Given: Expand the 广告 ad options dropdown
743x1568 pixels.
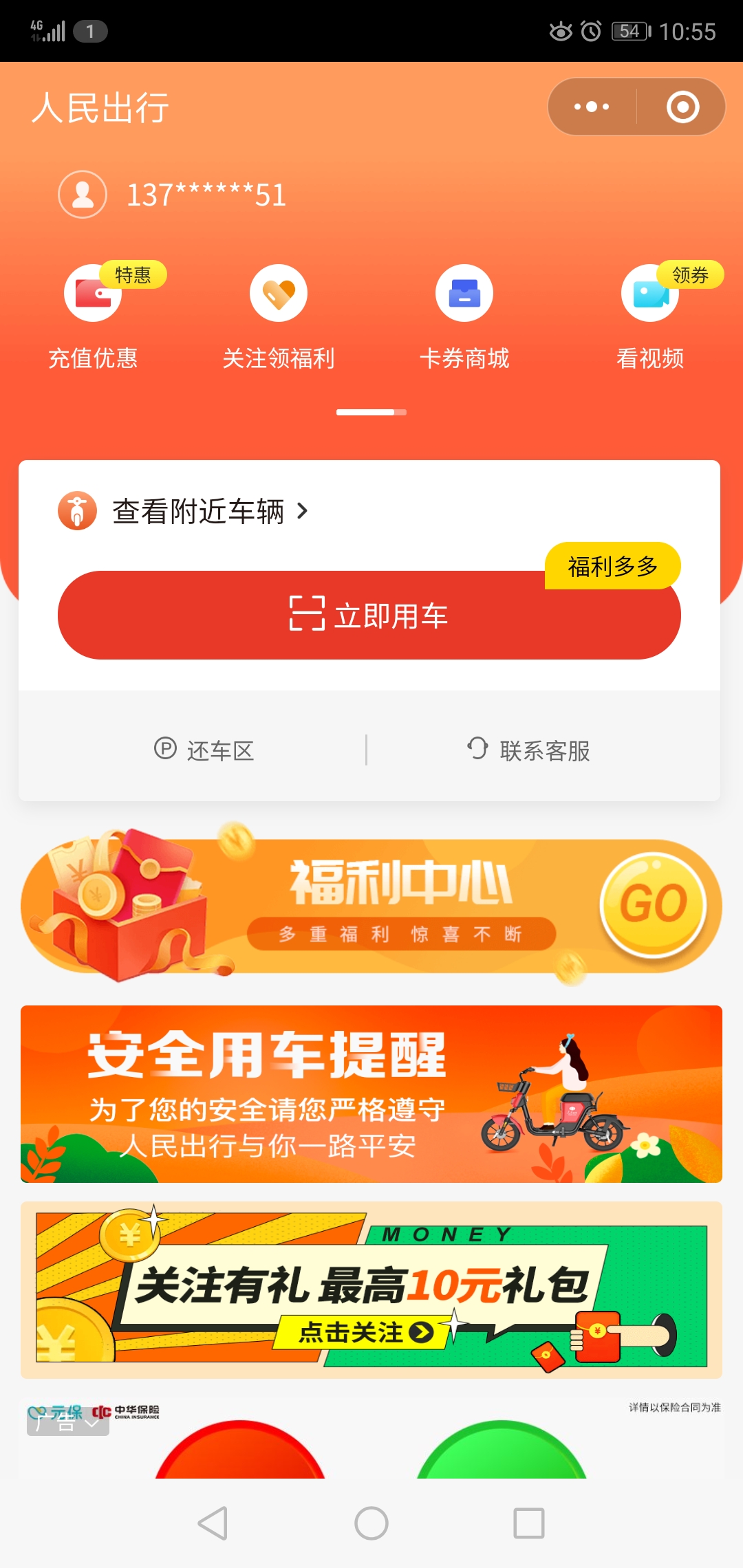Looking at the screenshot, I should tap(68, 1422).
